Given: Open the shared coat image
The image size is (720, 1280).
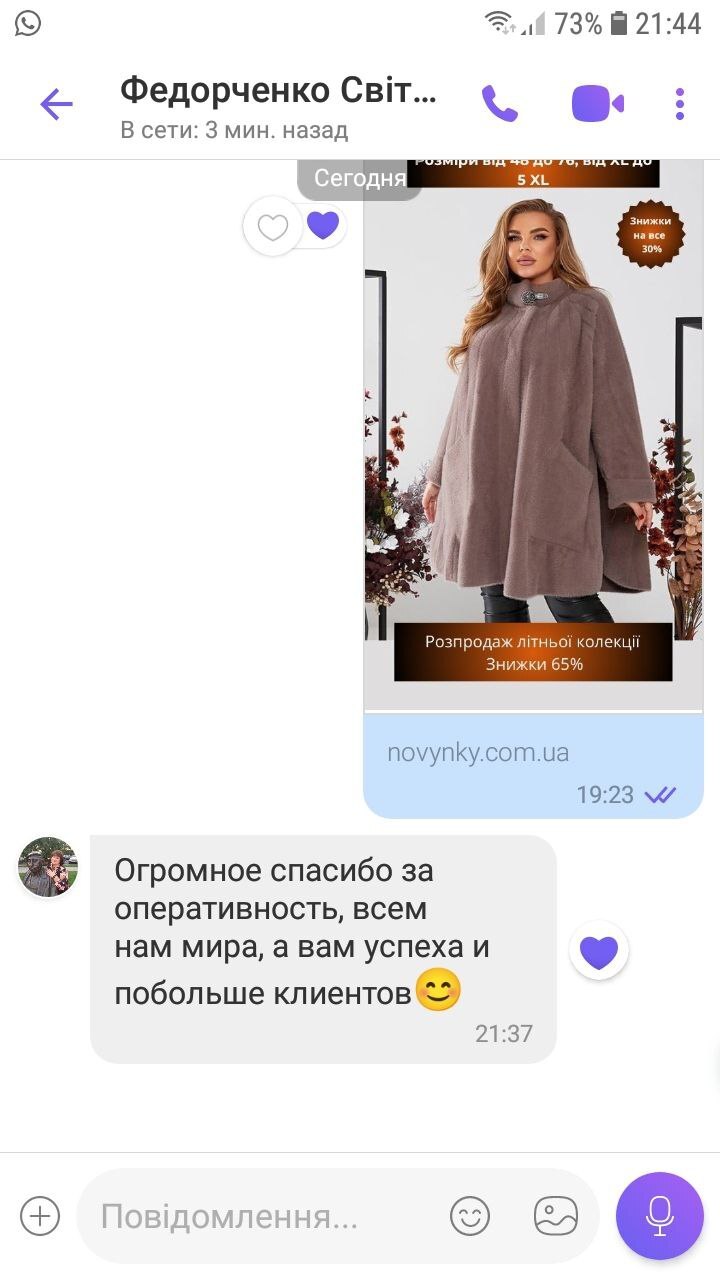Looking at the screenshot, I should click(533, 430).
